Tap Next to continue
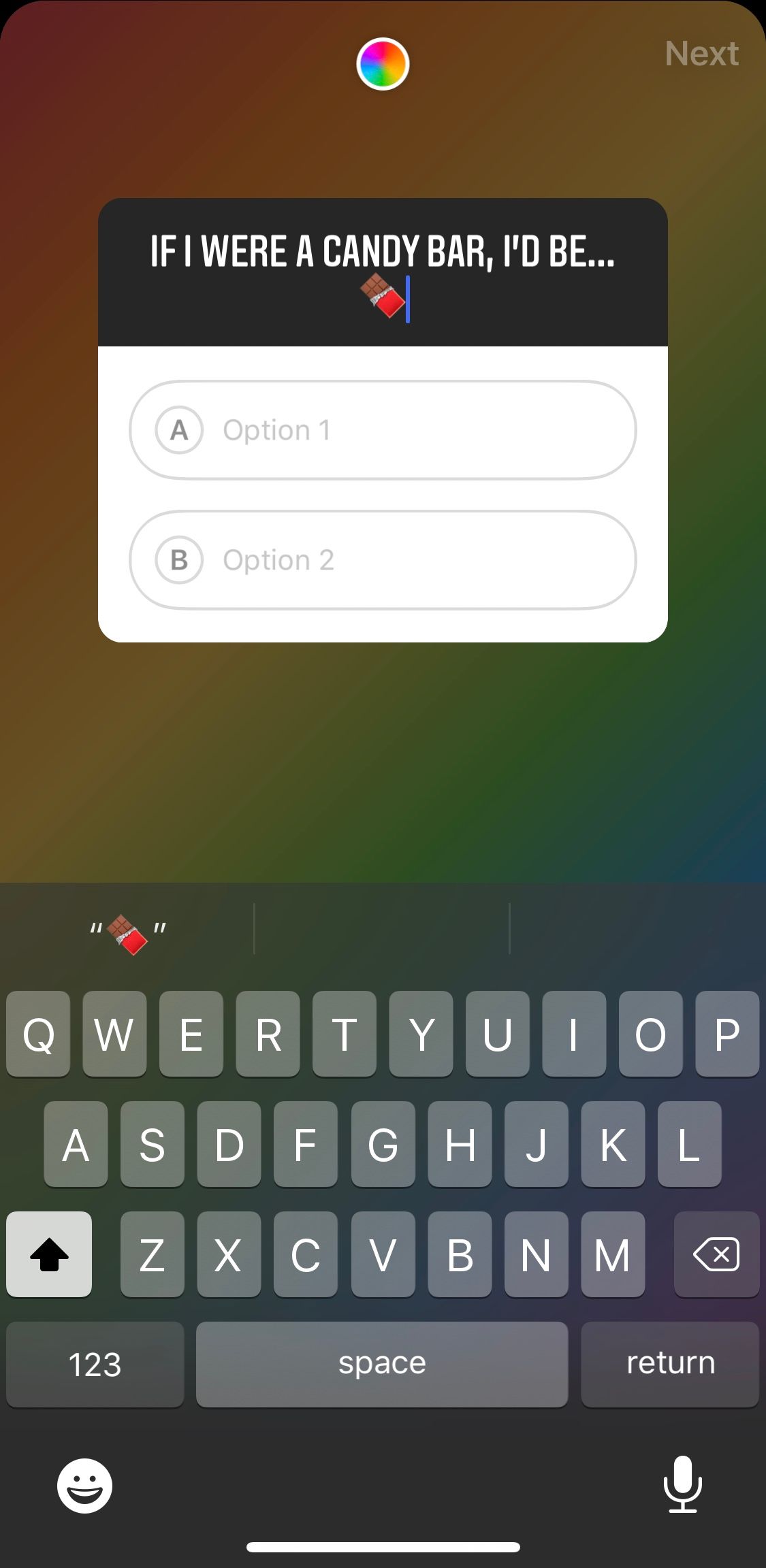 click(701, 54)
